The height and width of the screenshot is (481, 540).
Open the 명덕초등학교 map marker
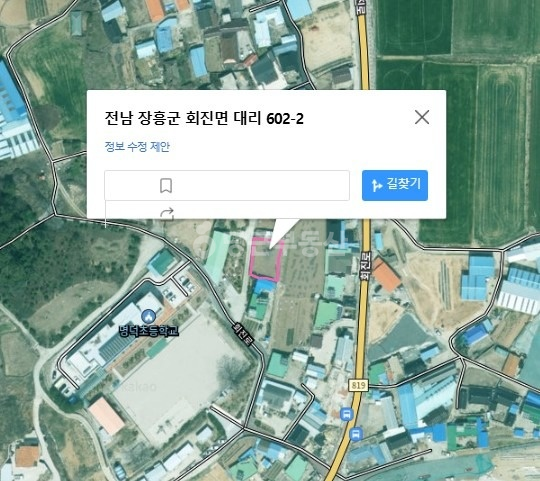pos(148,315)
